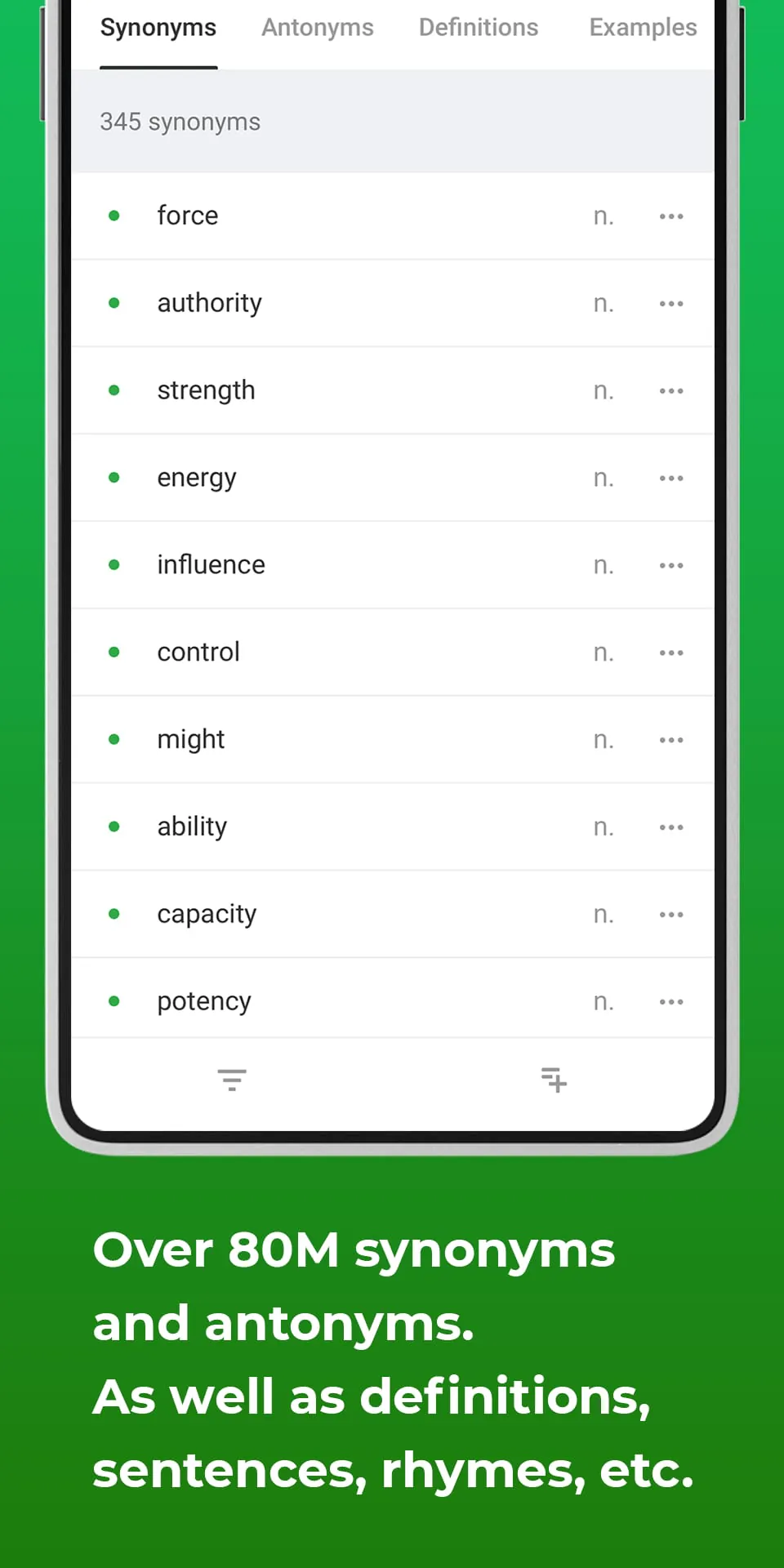Open the Examples tab

pos(643,27)
